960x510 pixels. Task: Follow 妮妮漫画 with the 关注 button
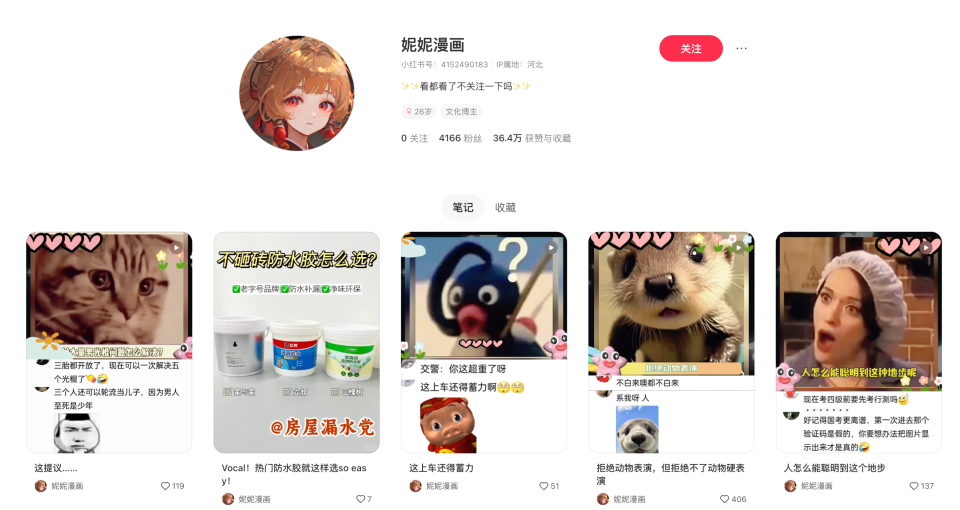tap(690, 48)
